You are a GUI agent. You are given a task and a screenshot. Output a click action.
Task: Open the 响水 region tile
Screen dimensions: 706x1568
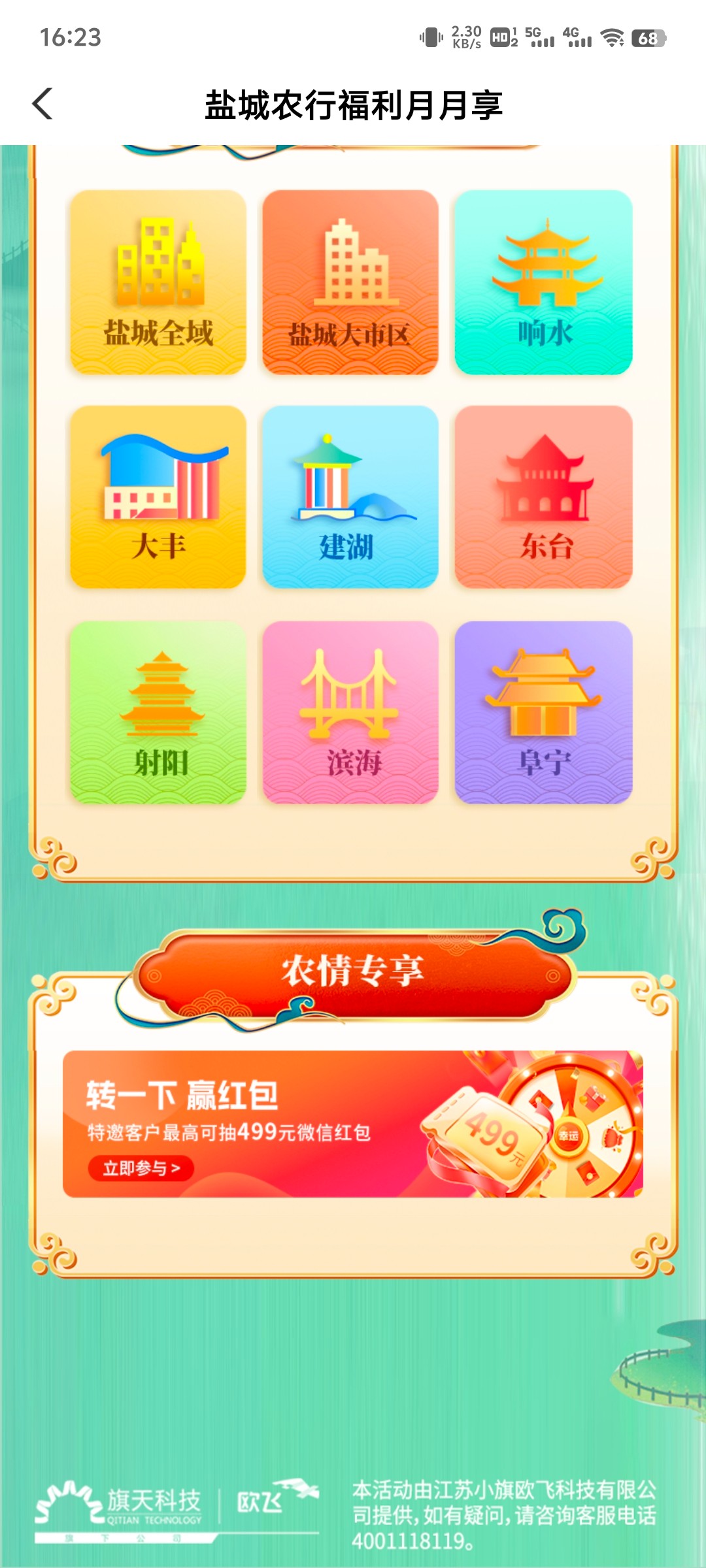[543, 282]
